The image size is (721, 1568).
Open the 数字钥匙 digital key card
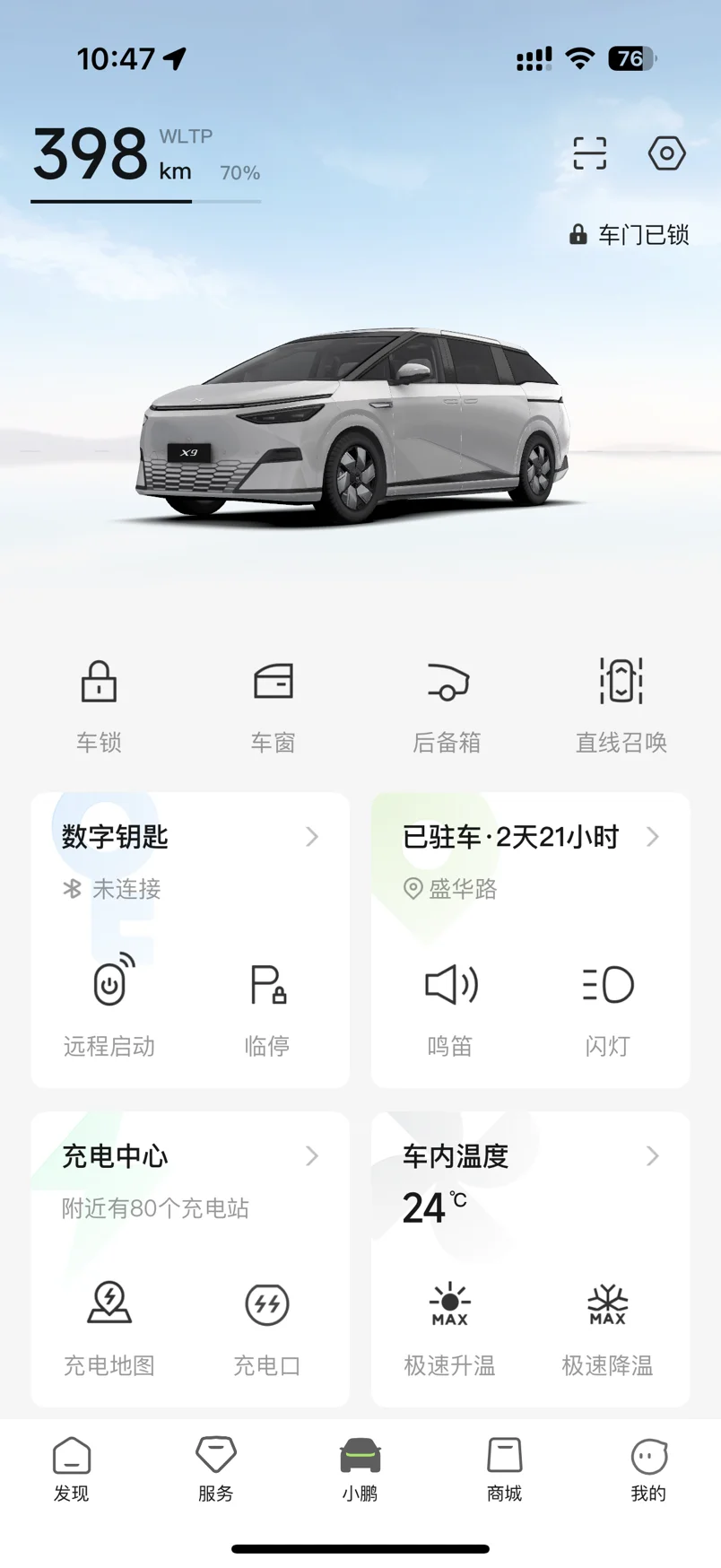[x=189, y=838]
